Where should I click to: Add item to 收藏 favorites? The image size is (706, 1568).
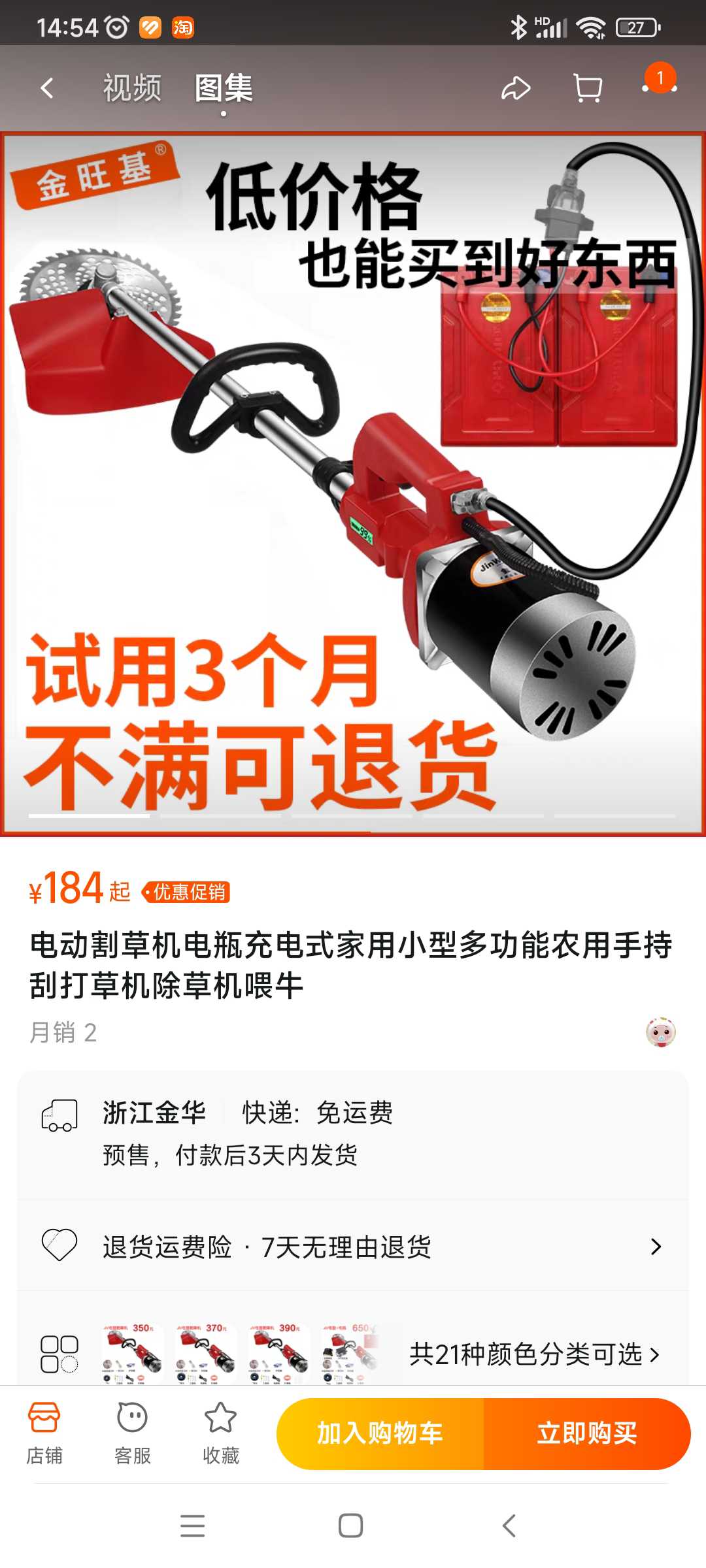(x=221, y=1433)
